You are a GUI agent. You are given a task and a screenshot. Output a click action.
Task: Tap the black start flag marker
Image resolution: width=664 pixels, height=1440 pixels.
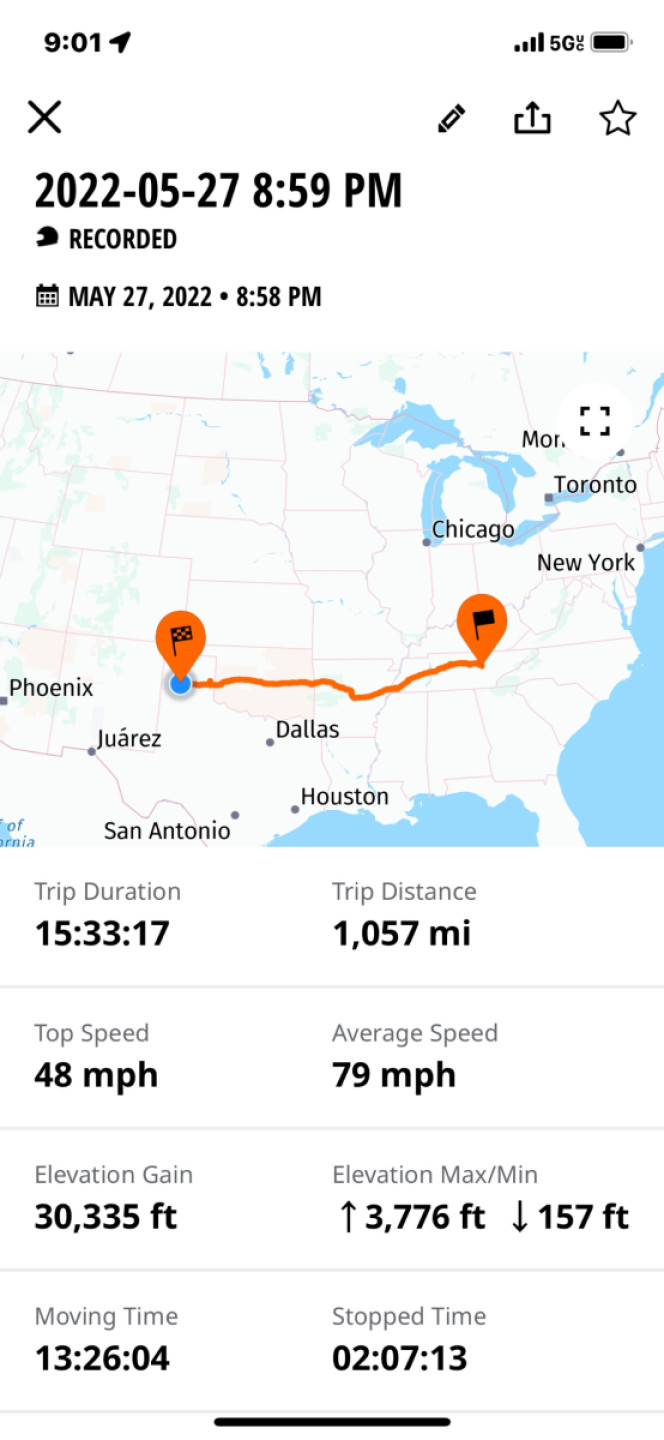482,627
